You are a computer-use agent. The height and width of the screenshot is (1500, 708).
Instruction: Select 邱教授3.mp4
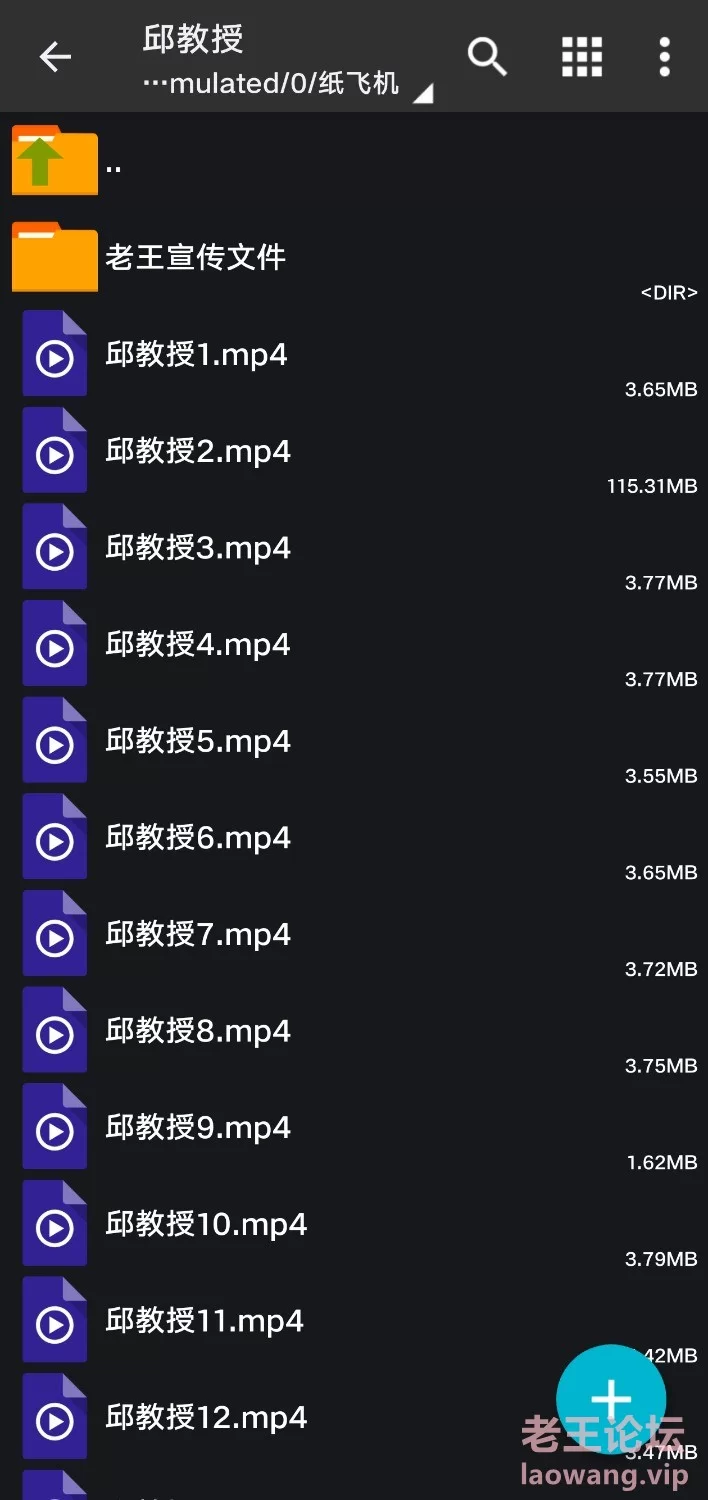pos(354,549)
